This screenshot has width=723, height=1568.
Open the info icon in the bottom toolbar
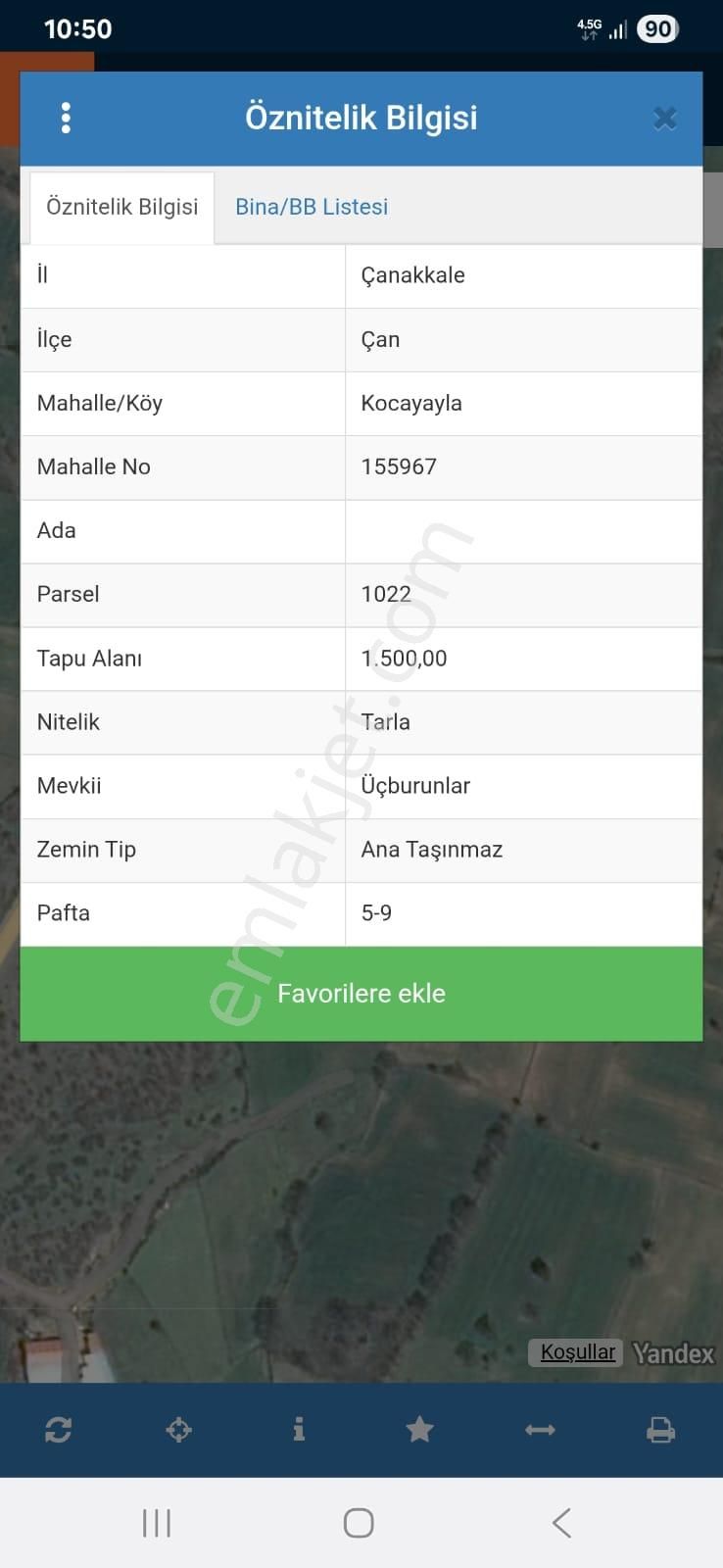299,1431
